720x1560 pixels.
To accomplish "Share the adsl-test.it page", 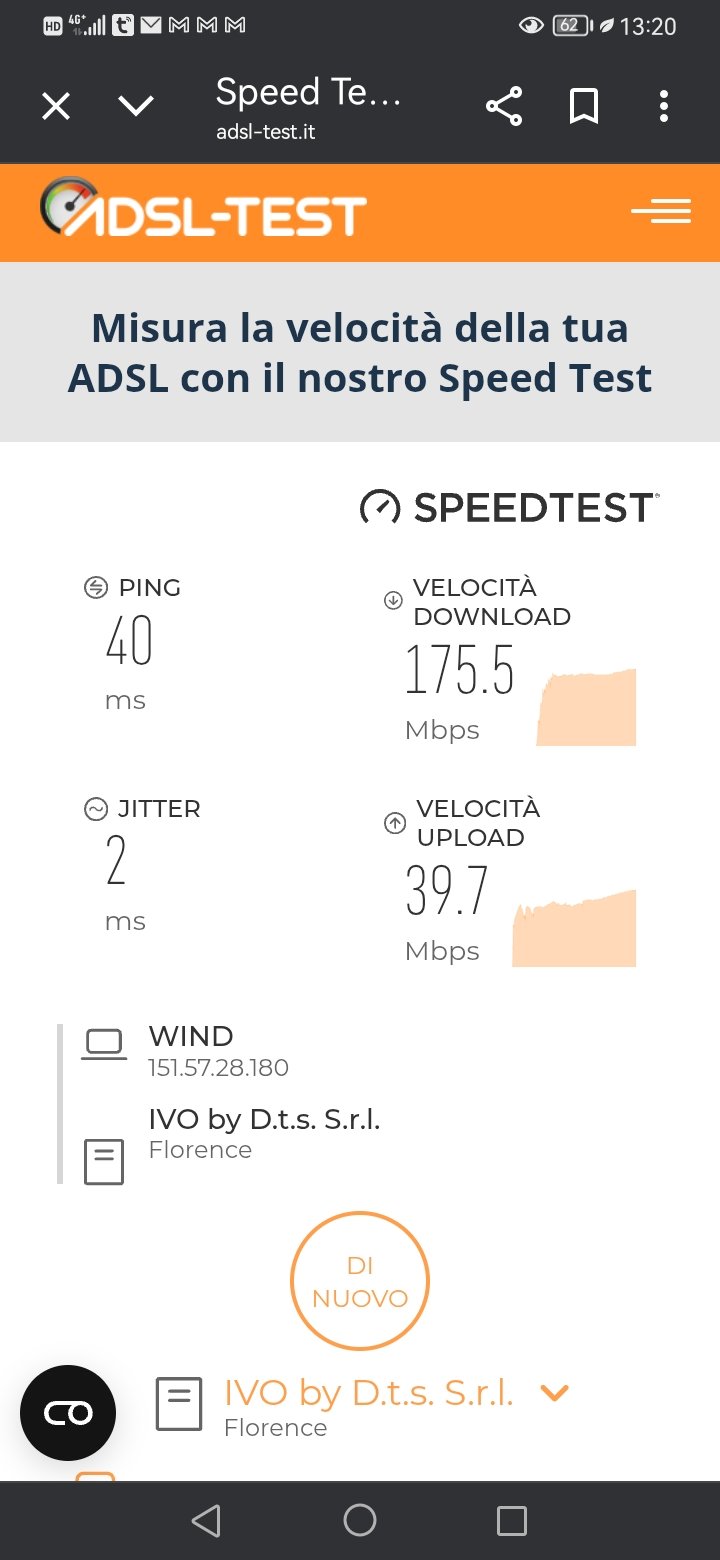I will (x=504, y=106).
